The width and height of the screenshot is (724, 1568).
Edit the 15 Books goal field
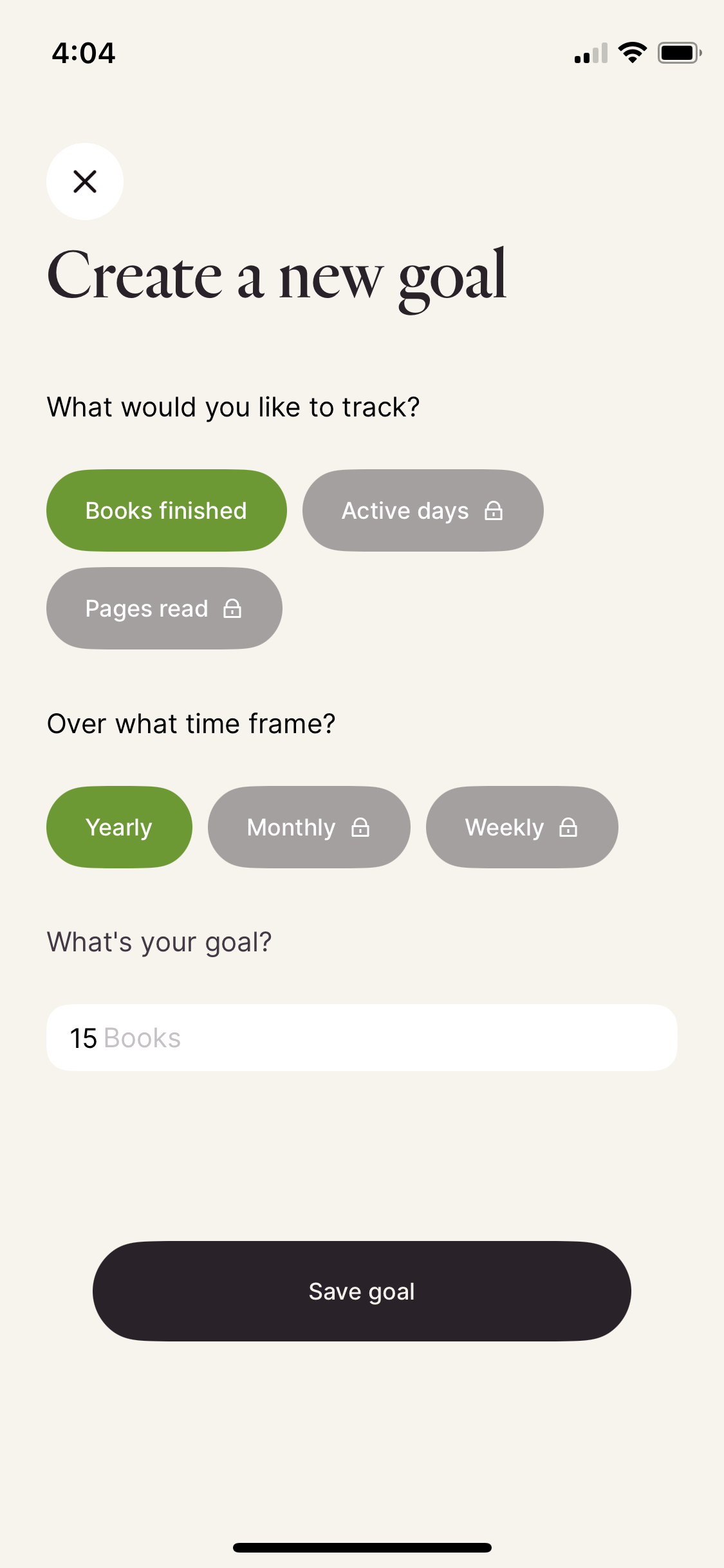pyautogui.click(x=362, y=1038)
